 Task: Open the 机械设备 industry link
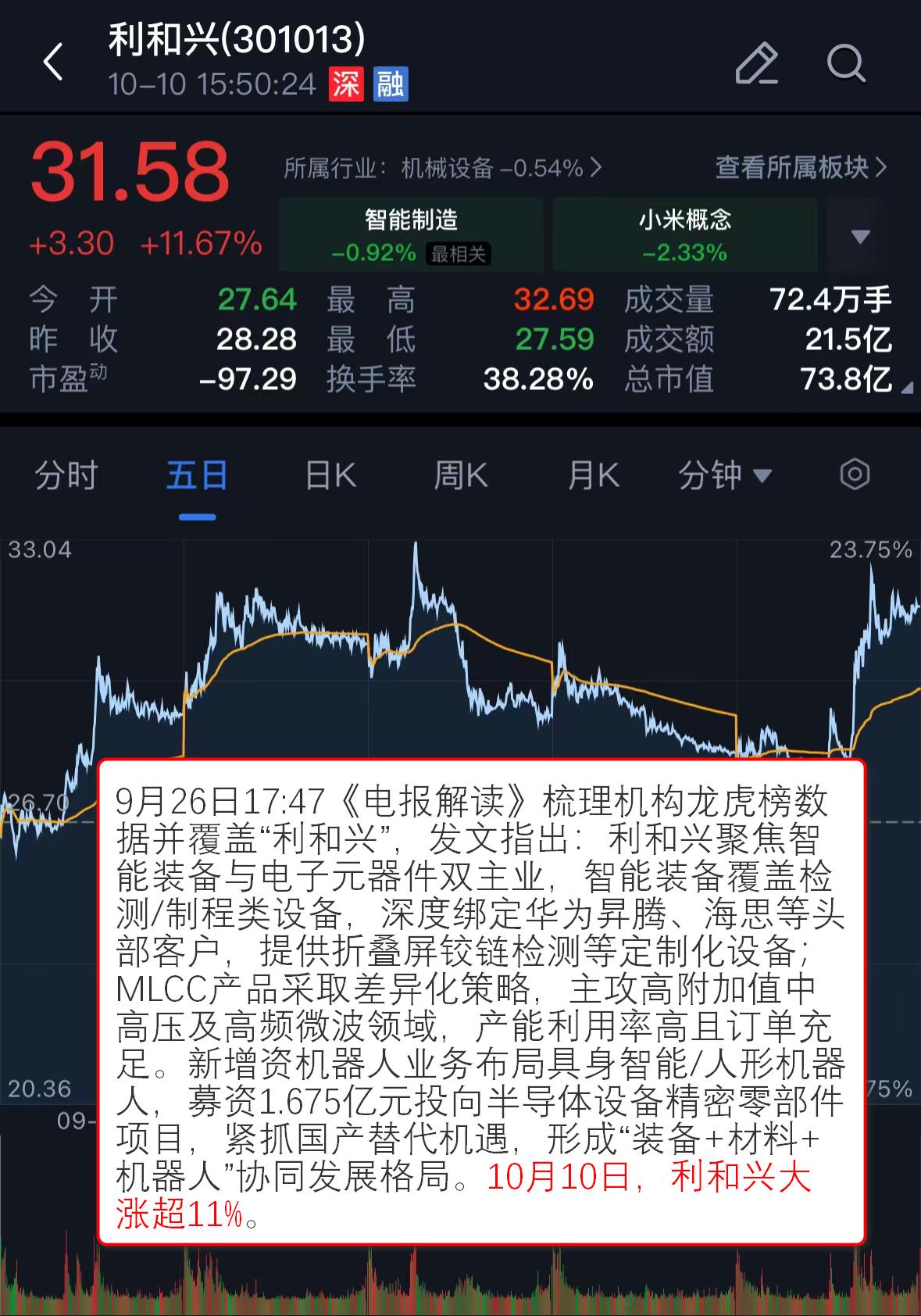(x=442, y=168)
